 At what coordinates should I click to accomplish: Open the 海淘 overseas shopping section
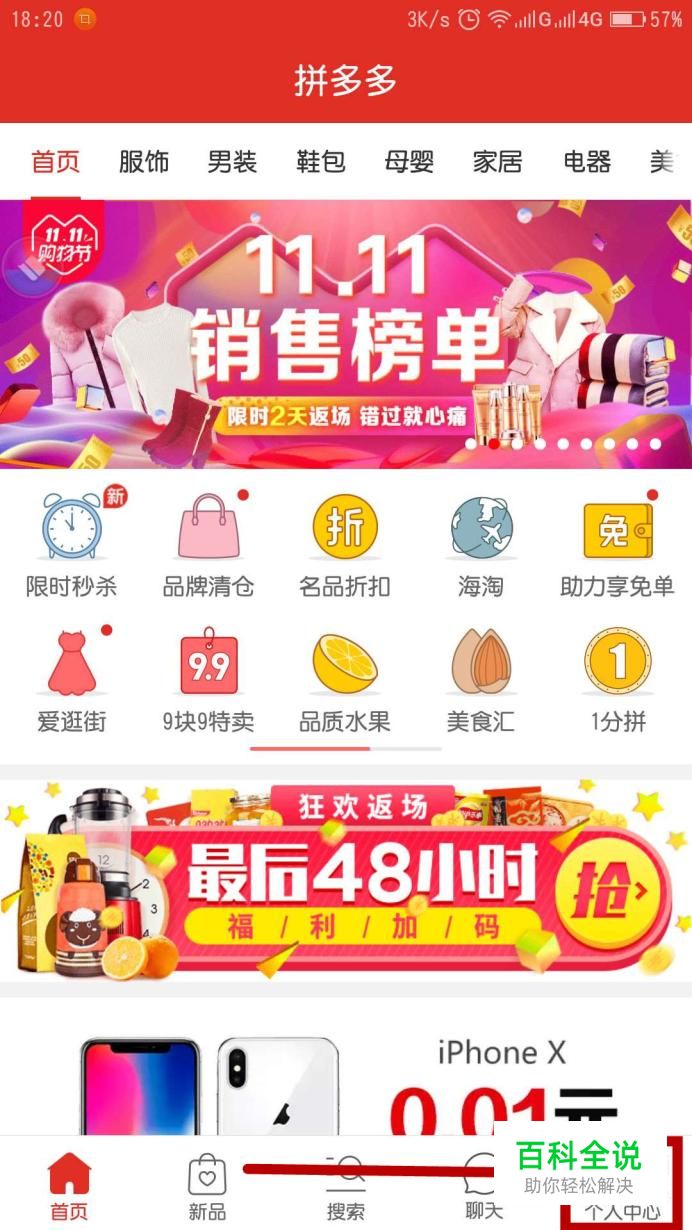[x=481, y=543]
